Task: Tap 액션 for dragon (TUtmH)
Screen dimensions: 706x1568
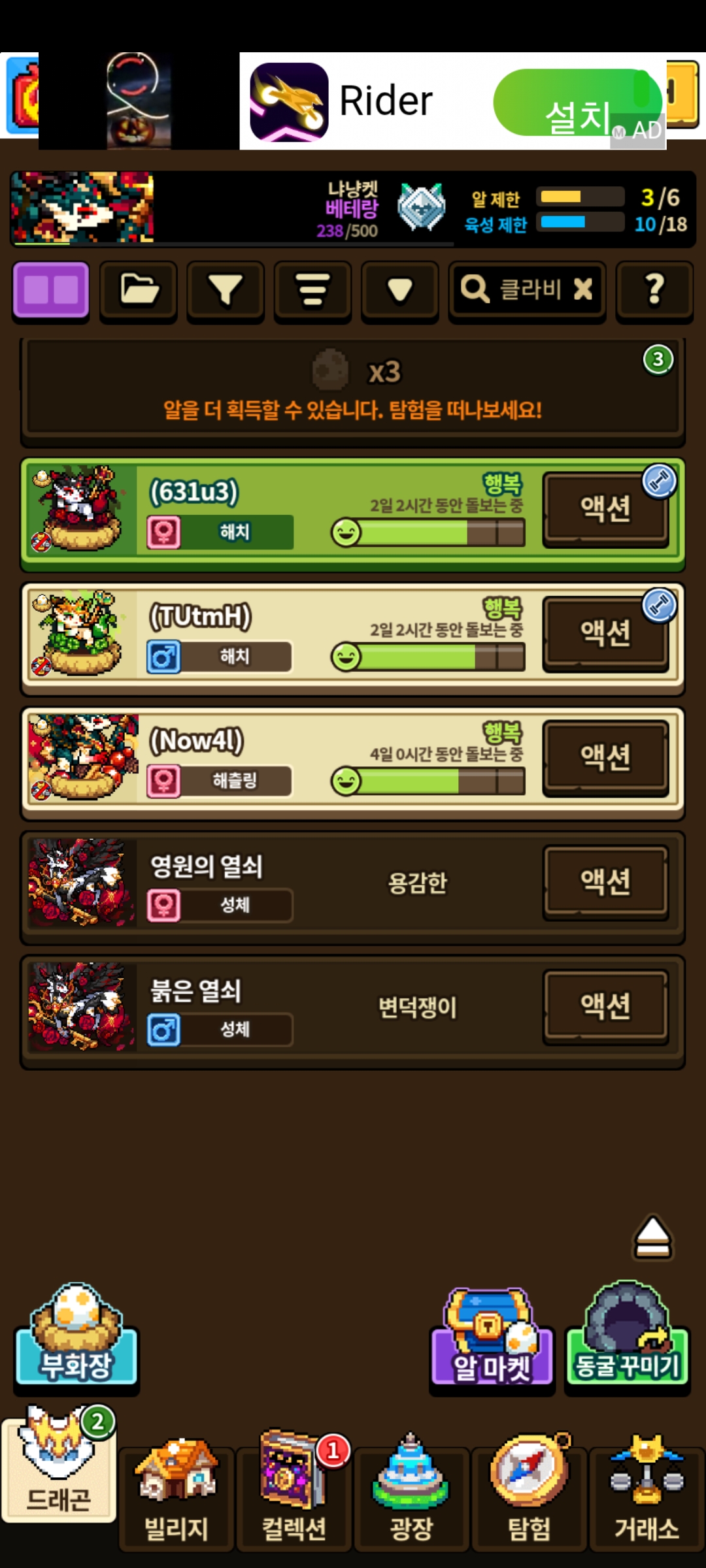Action: [606, 633]
